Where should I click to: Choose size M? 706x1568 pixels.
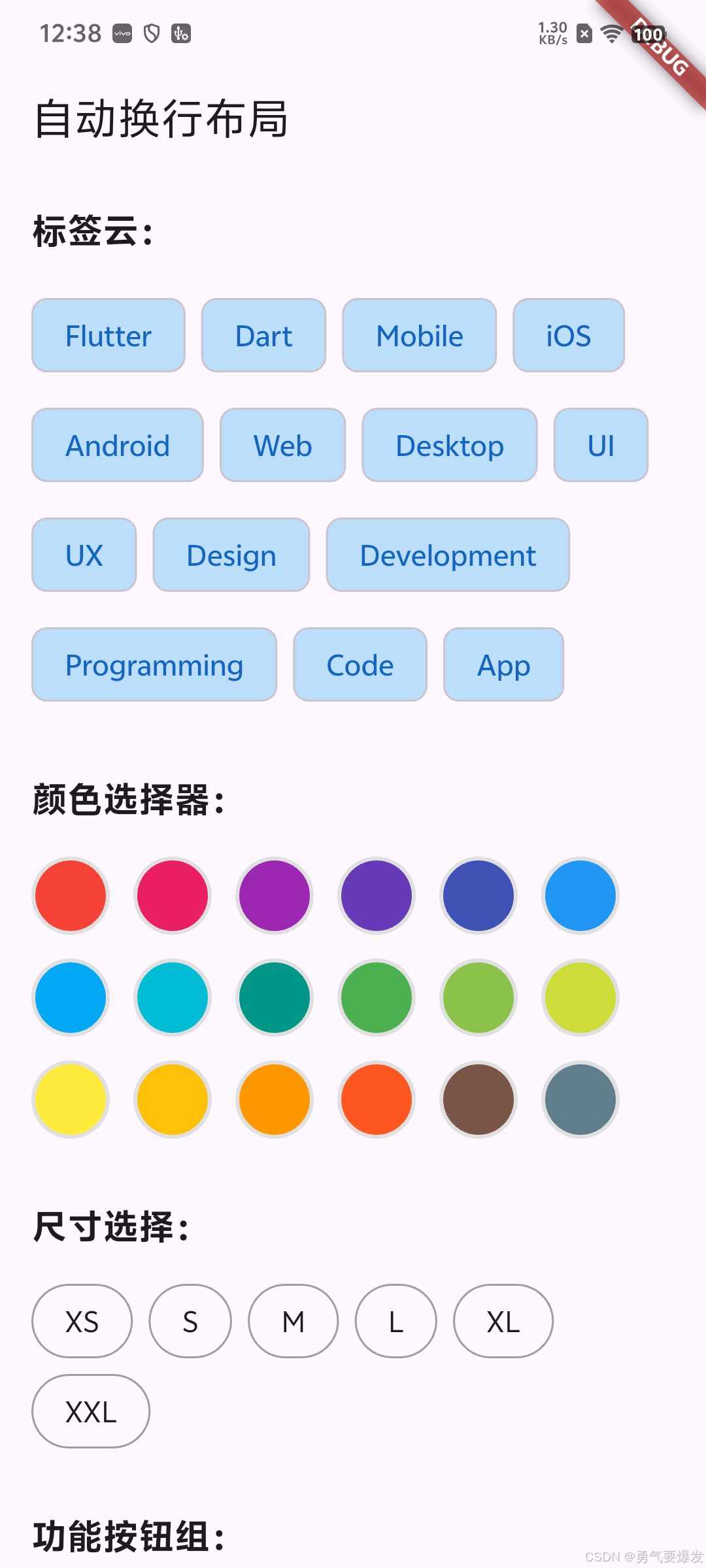pyautogui.click(x=294, y=1322)
